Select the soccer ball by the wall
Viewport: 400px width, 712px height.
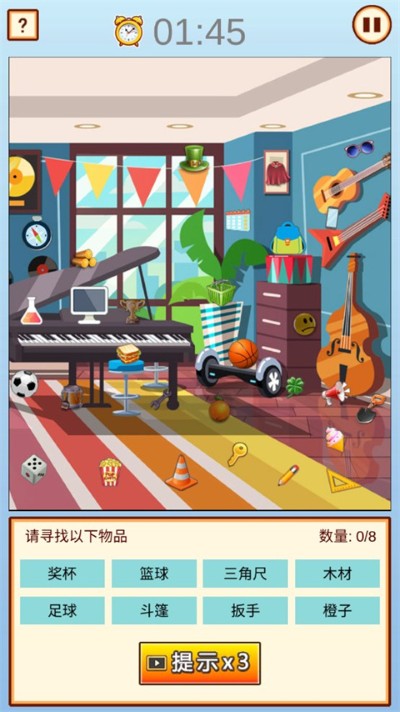[24, 384]
